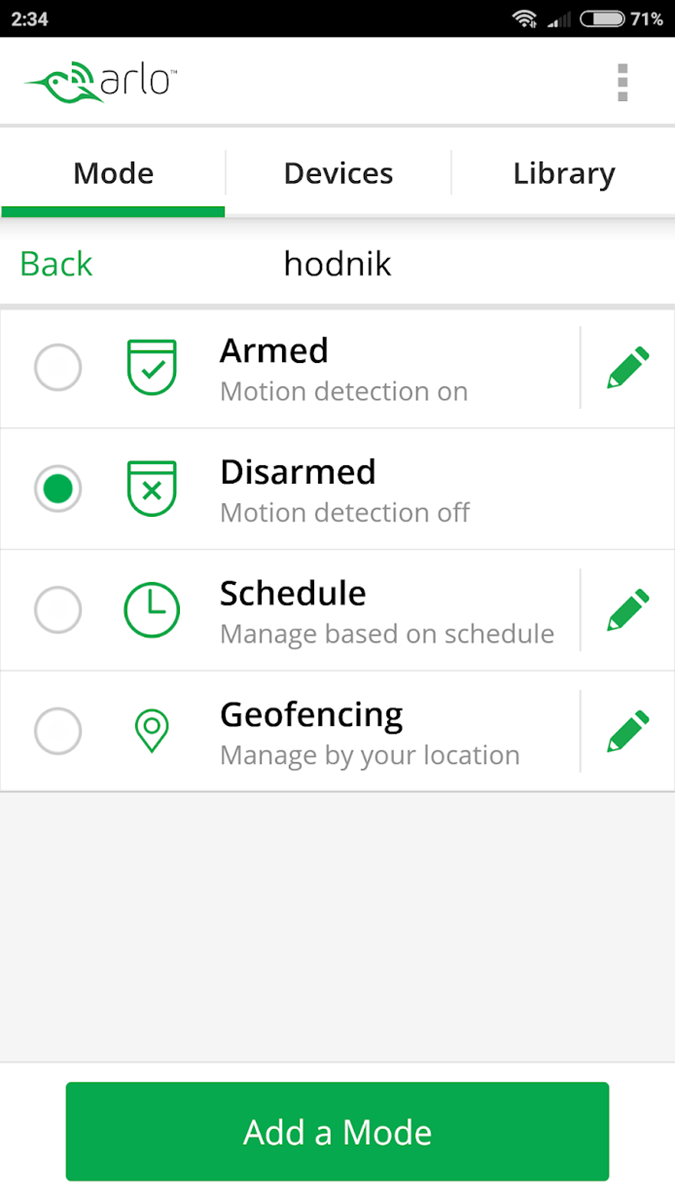
Task: Tap the Add a Mode button
Action: tap(337, 1132)
